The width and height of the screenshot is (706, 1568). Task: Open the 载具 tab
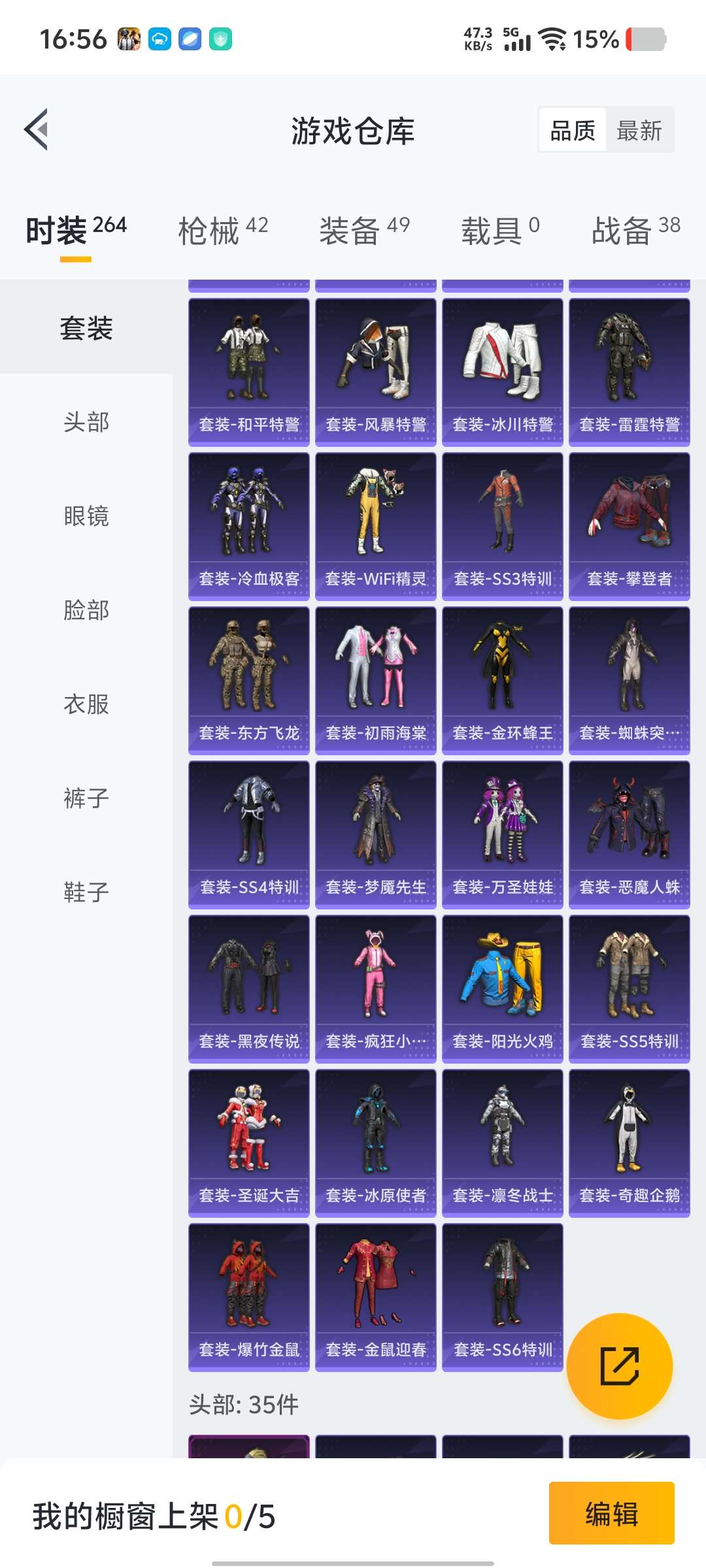pyautogui.click(x=501, y=230)
